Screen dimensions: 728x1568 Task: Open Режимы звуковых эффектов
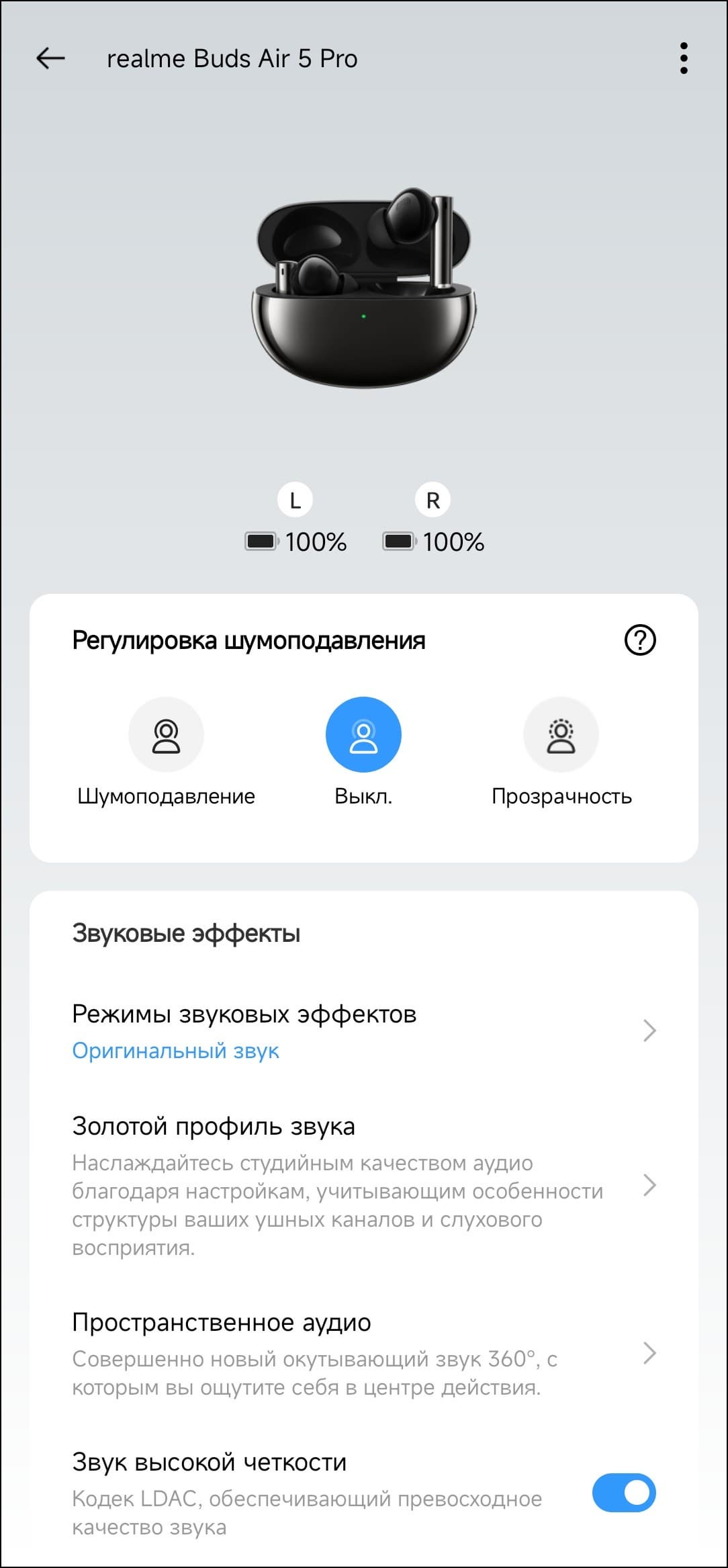(x=363, y=1031)
